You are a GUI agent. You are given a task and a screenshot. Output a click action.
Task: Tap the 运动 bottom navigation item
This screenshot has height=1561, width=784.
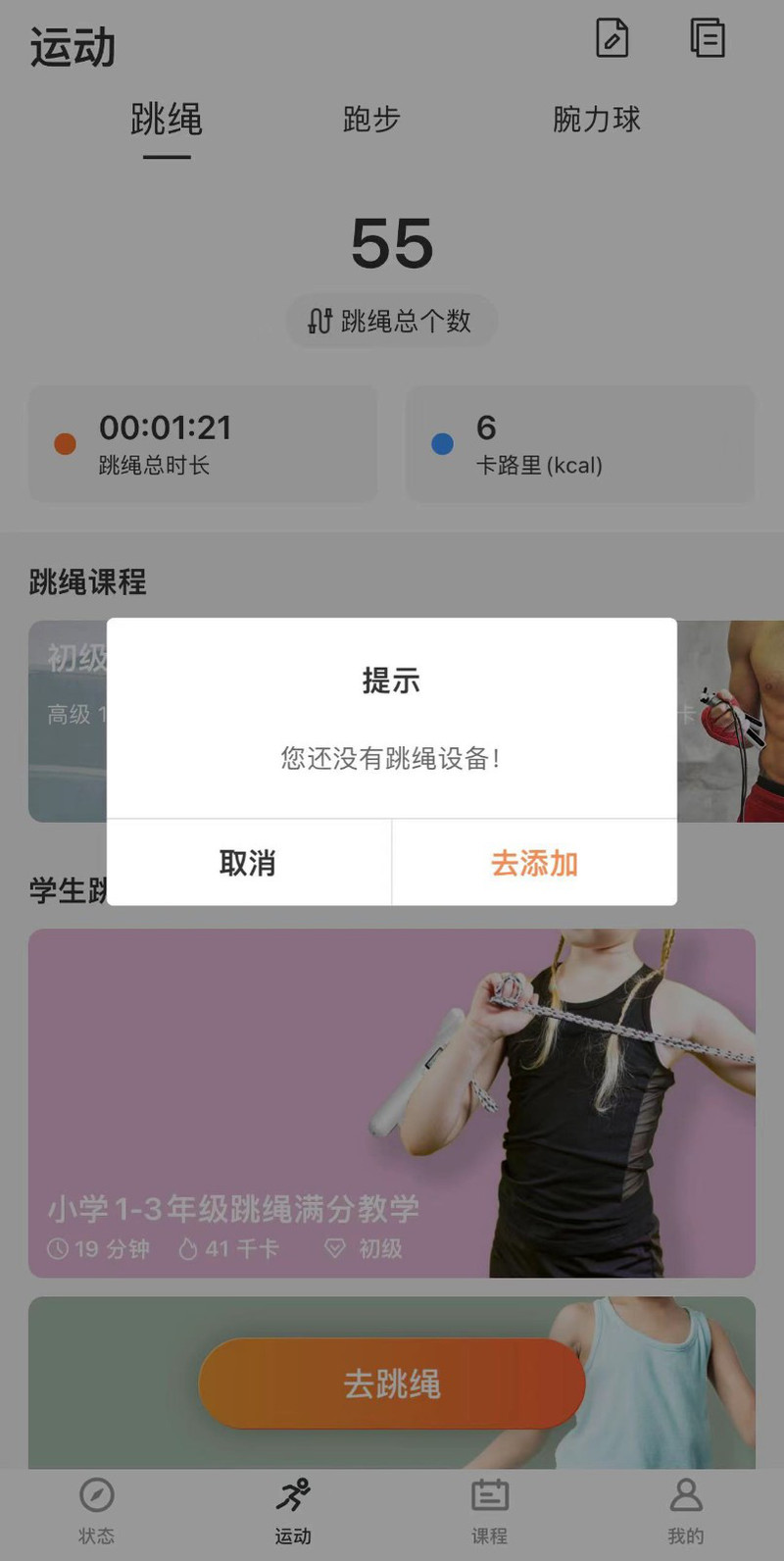(293, 1510)
